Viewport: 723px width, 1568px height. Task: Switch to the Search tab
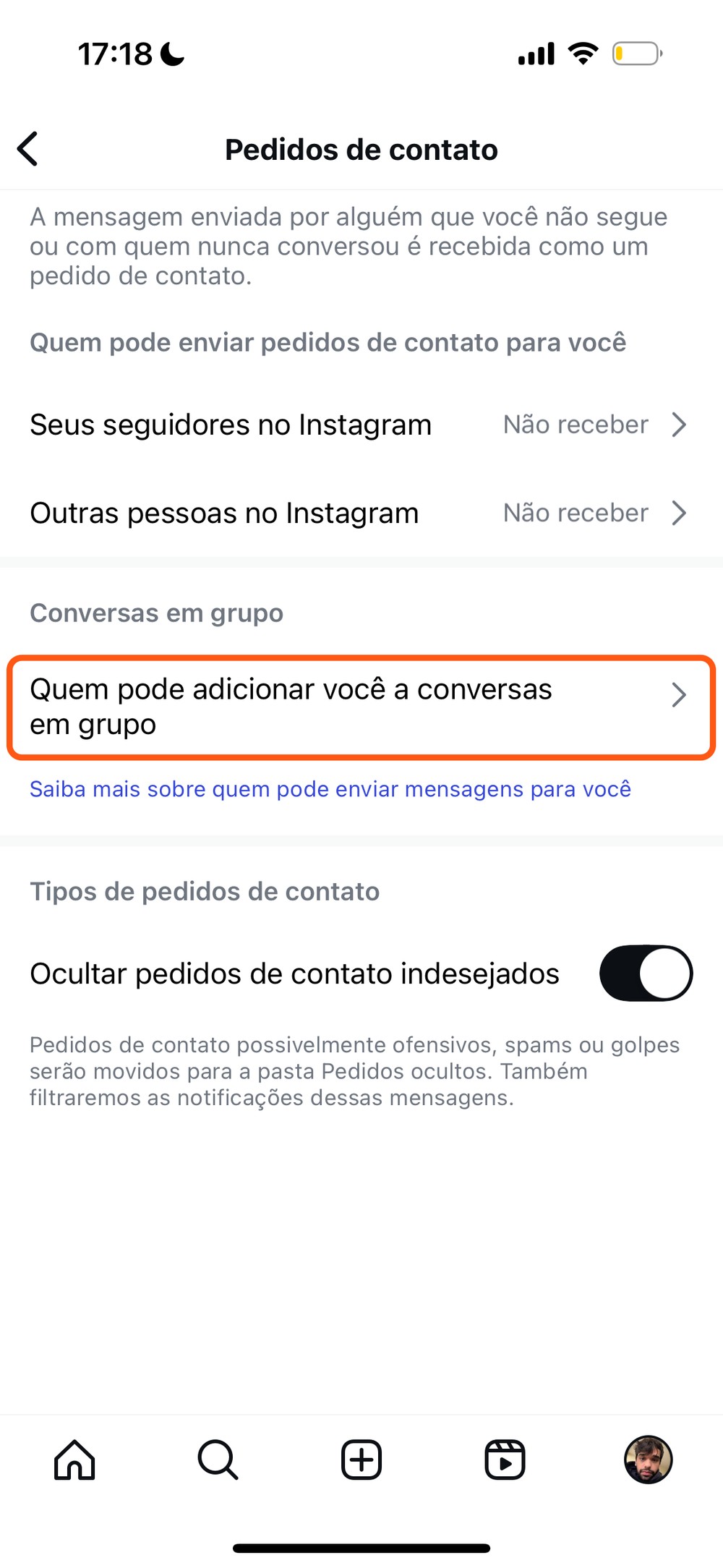coord(218,1460)
